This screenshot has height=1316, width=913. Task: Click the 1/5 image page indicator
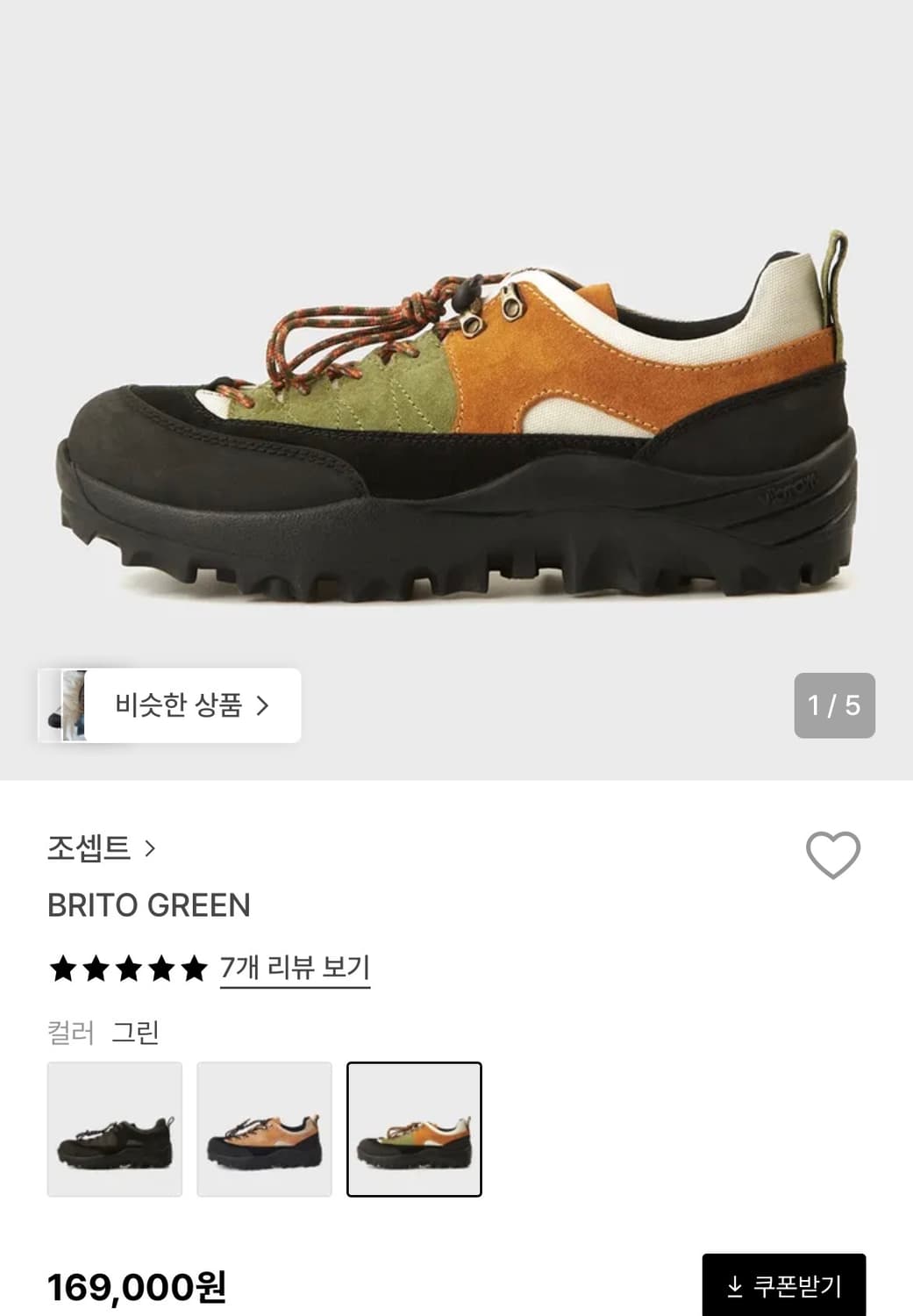[835, 704]
